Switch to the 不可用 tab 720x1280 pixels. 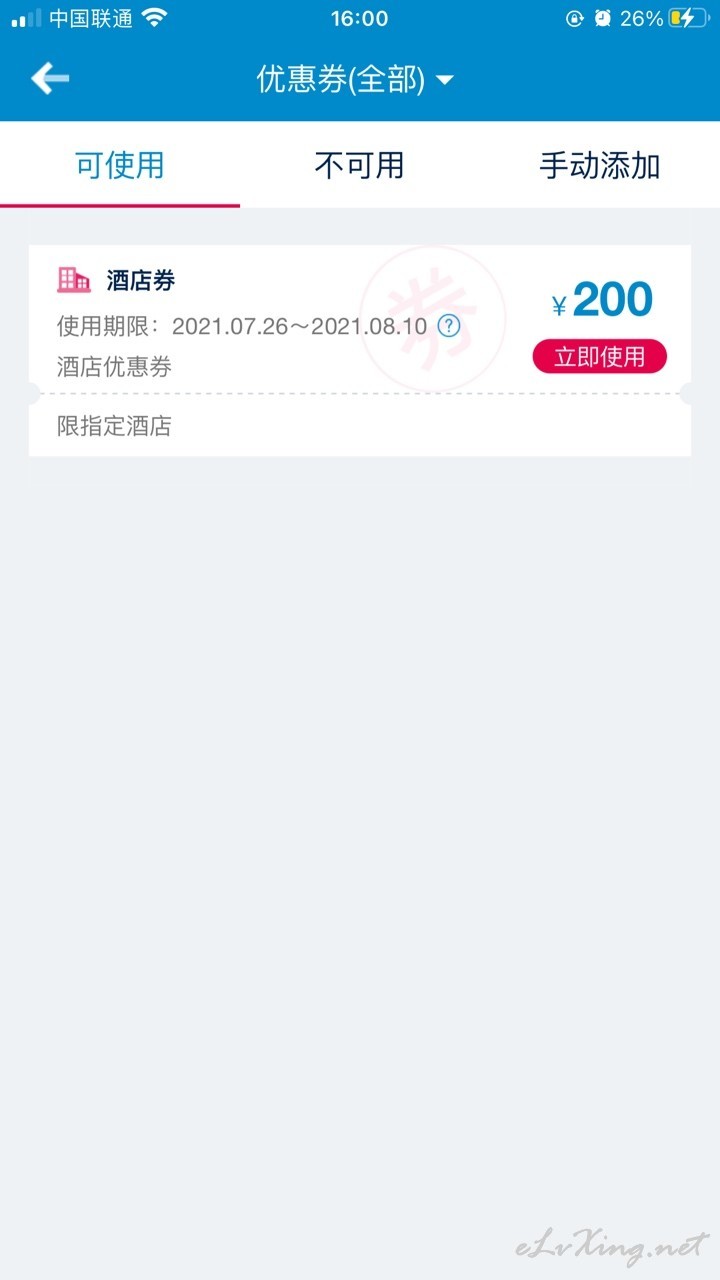pos(359,165)
